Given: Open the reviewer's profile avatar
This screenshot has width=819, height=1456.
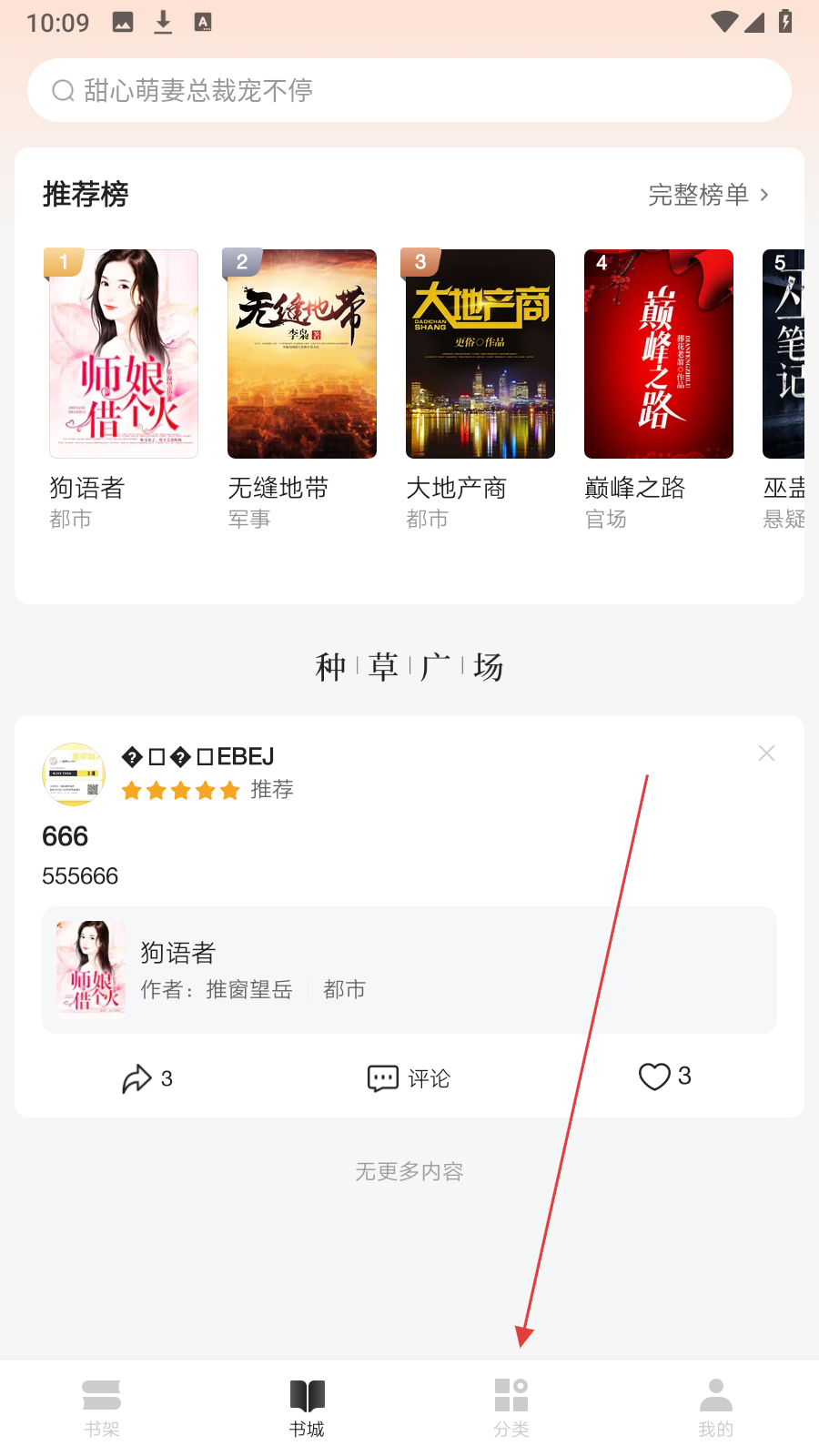Looking at the screenshot, I should click(74, 774).
